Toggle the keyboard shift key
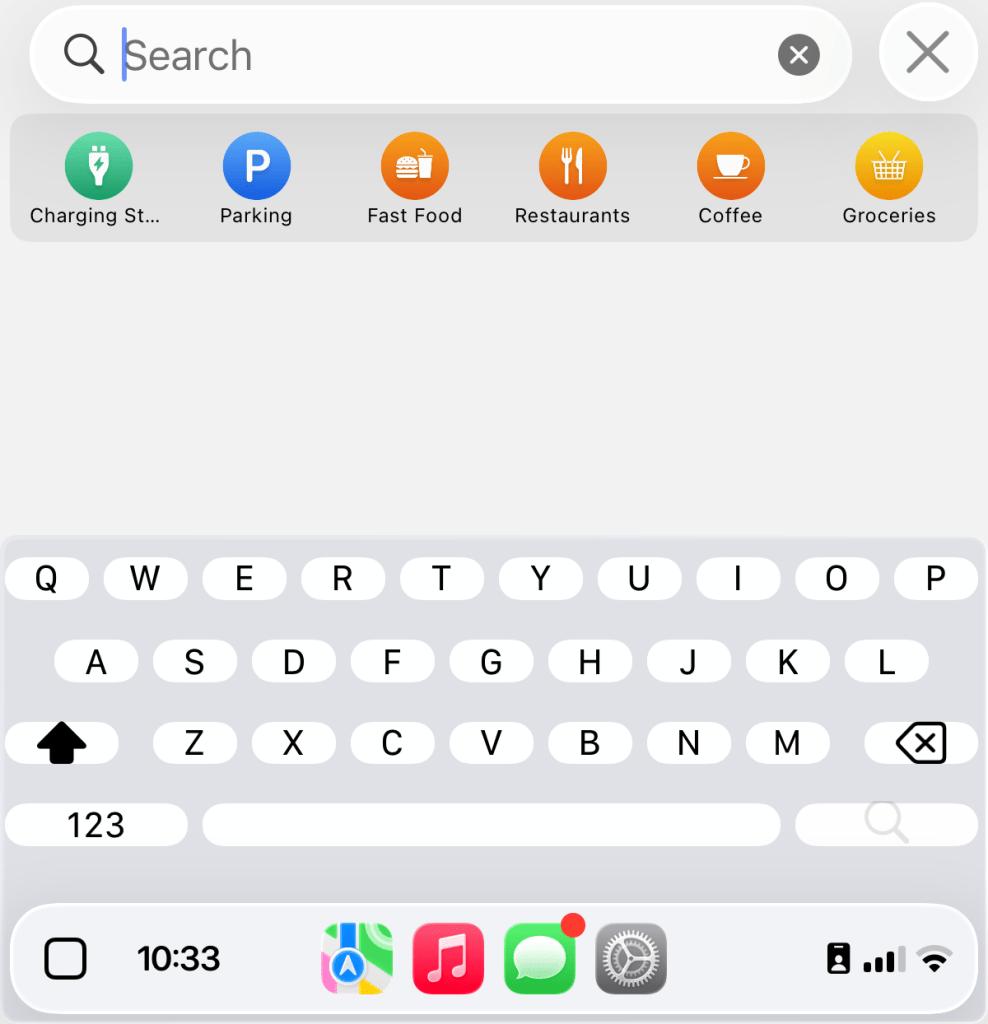Viewport: 988px width, 1024px height. [62, 743]
